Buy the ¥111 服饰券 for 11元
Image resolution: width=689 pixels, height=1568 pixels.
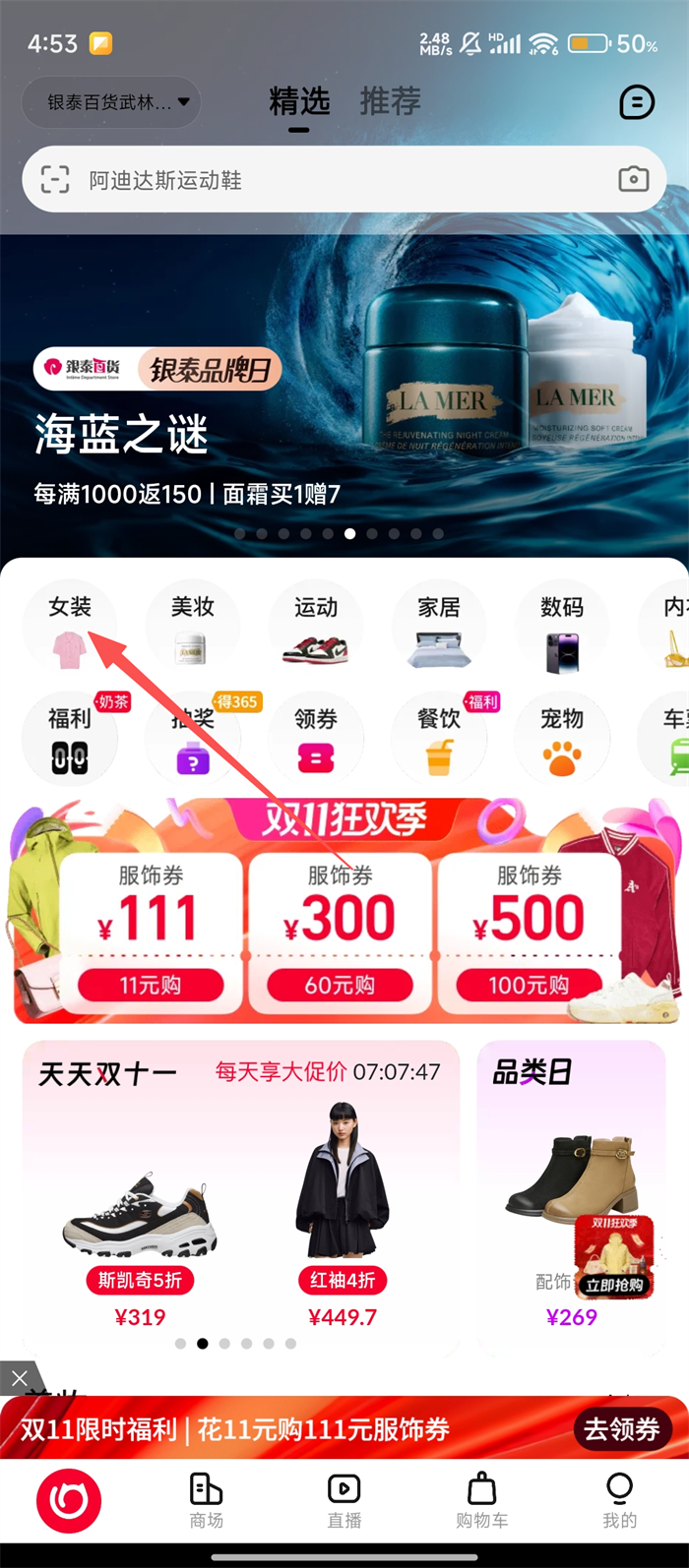(151, 985)
